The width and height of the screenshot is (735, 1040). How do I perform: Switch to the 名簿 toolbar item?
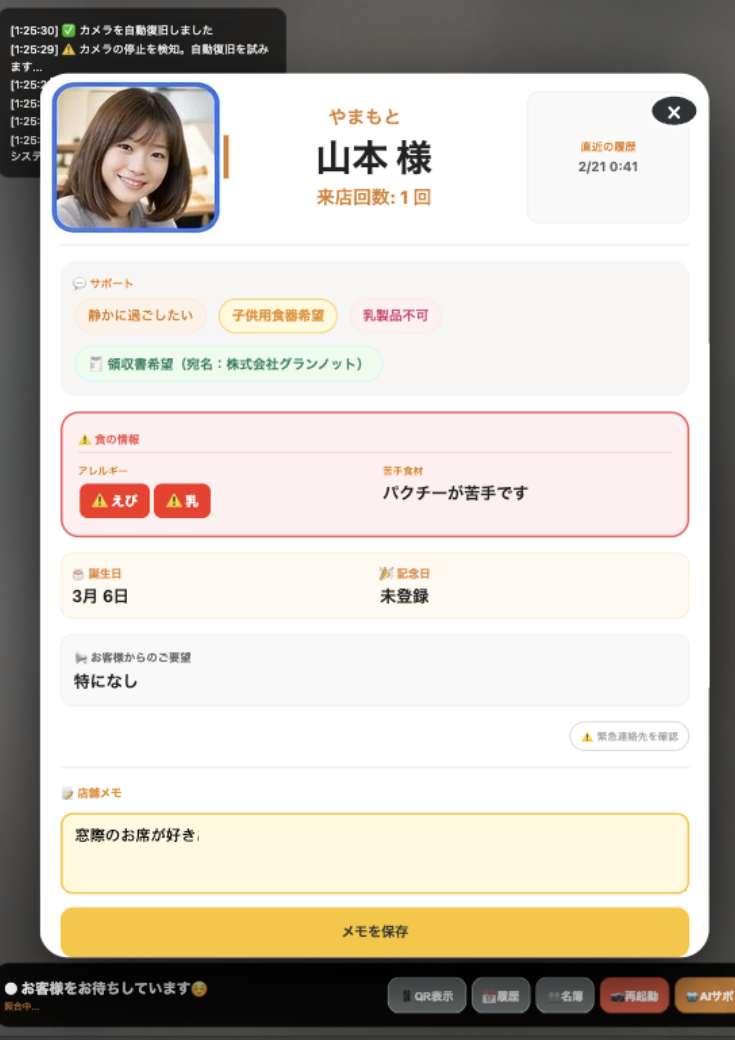(565, 994)
